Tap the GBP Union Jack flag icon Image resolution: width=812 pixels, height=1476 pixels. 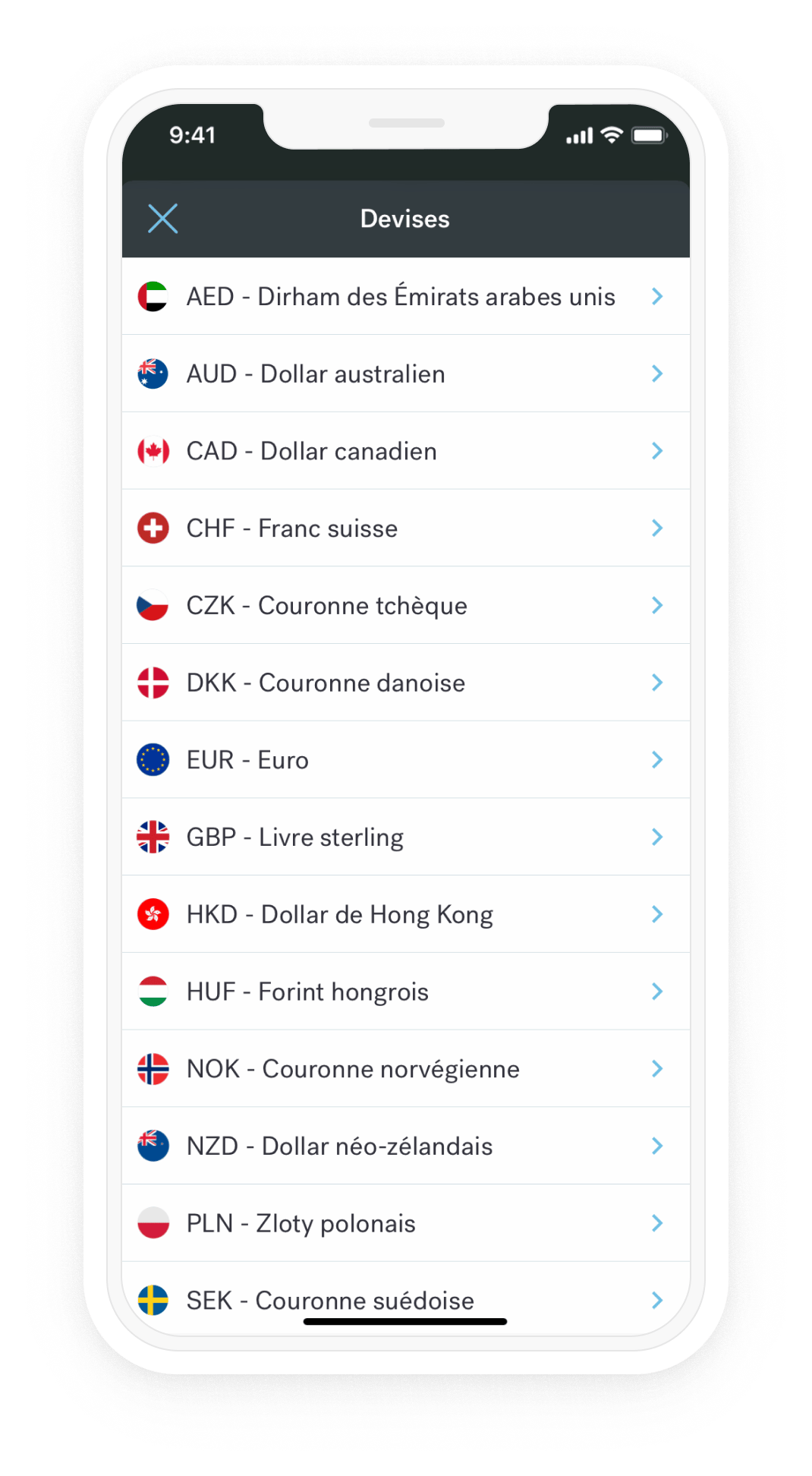pos(154,836)
